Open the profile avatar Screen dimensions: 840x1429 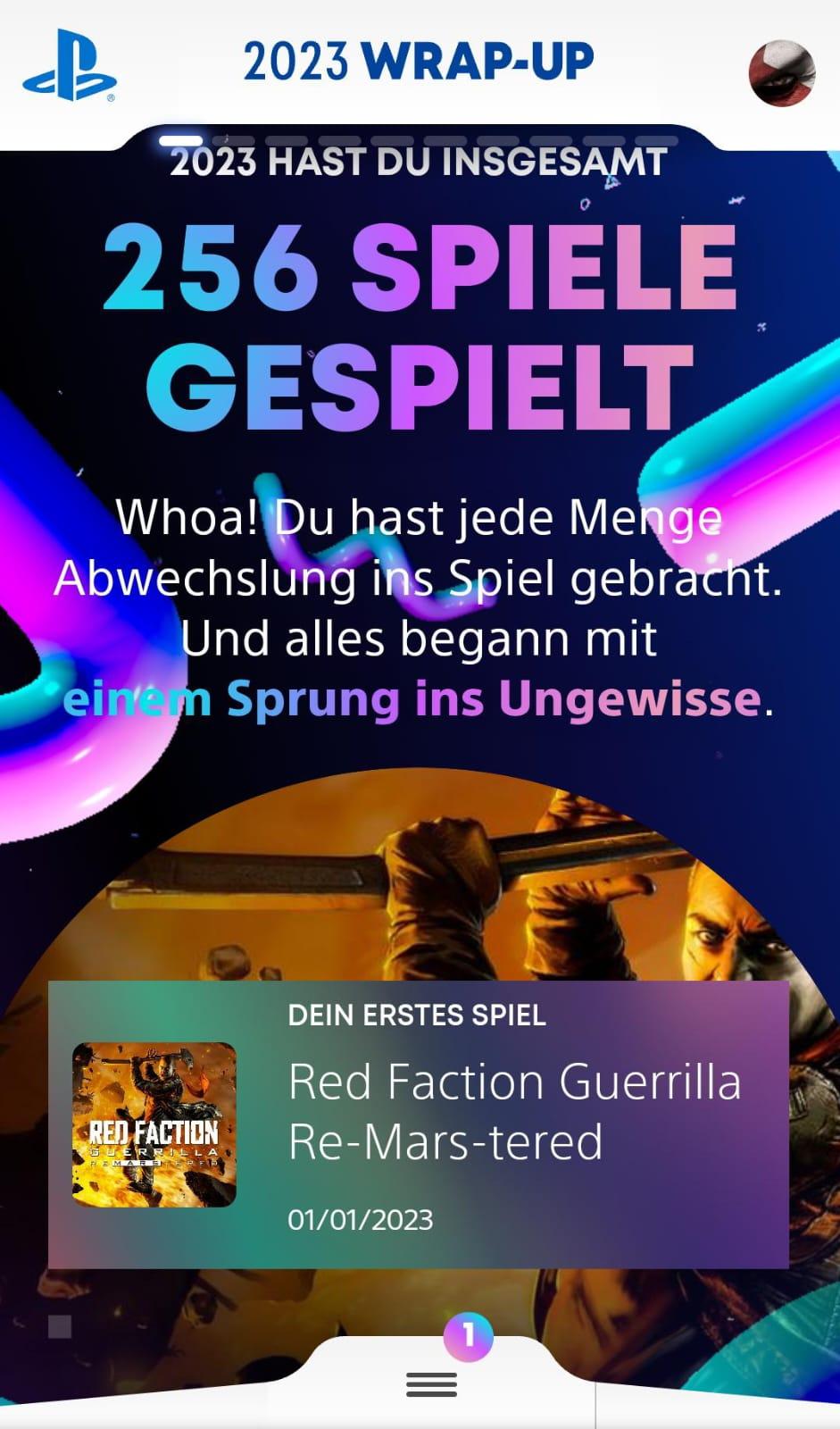pos(781,72)
